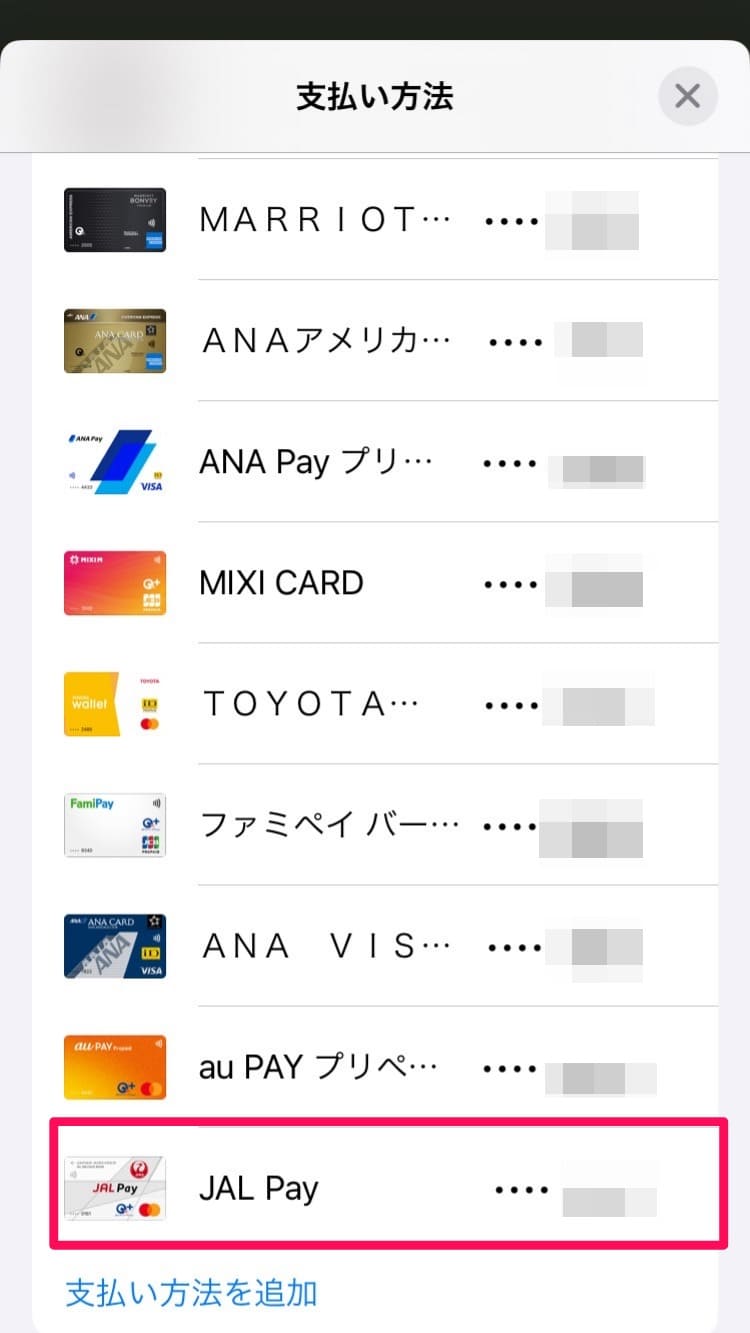750x1333 pixels.
Task: Tap the orange au PAY prepaid card icon
Action: [x=114, y=1067]
